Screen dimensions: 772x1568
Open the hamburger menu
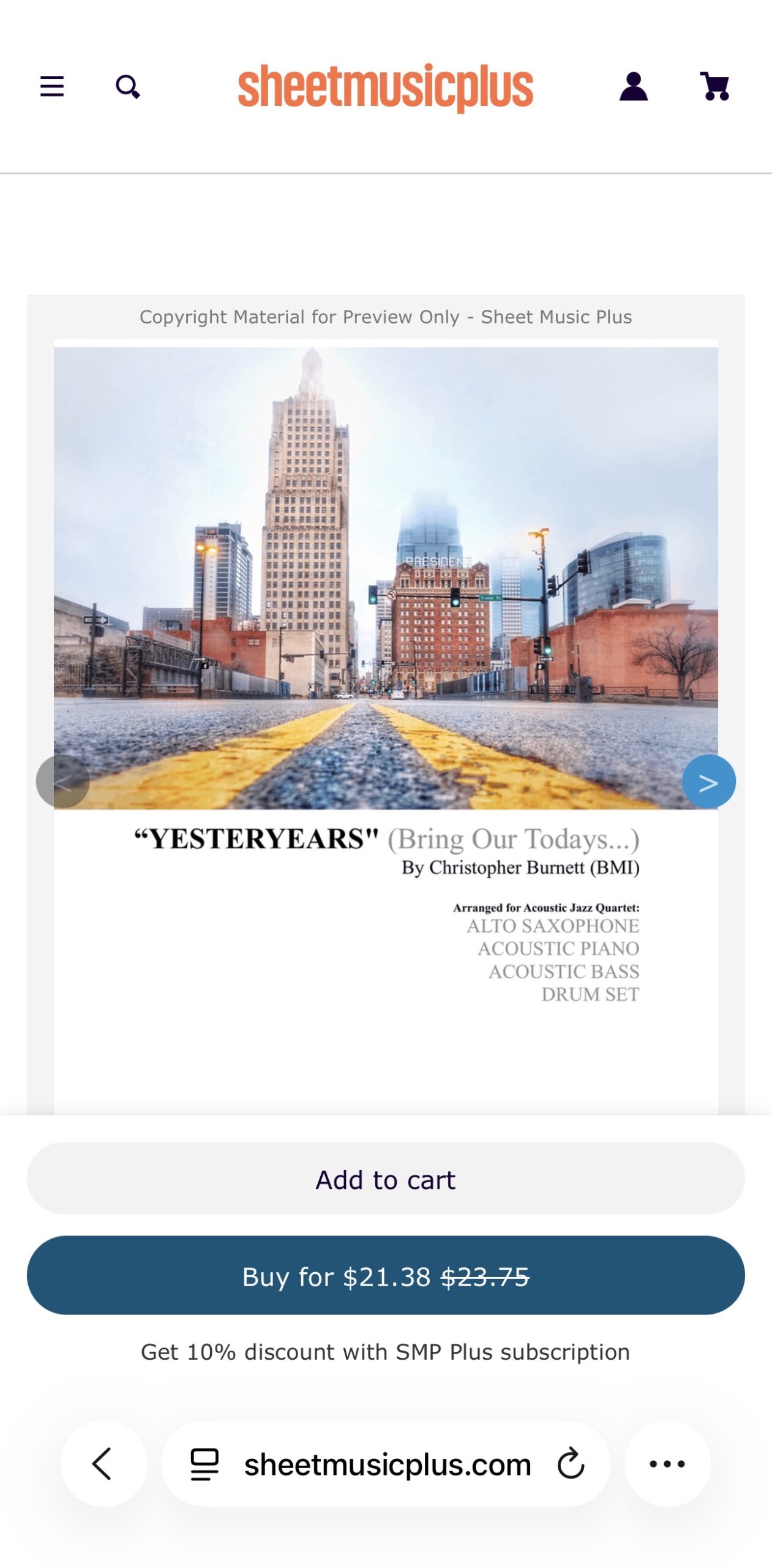(x=52, y=86)
